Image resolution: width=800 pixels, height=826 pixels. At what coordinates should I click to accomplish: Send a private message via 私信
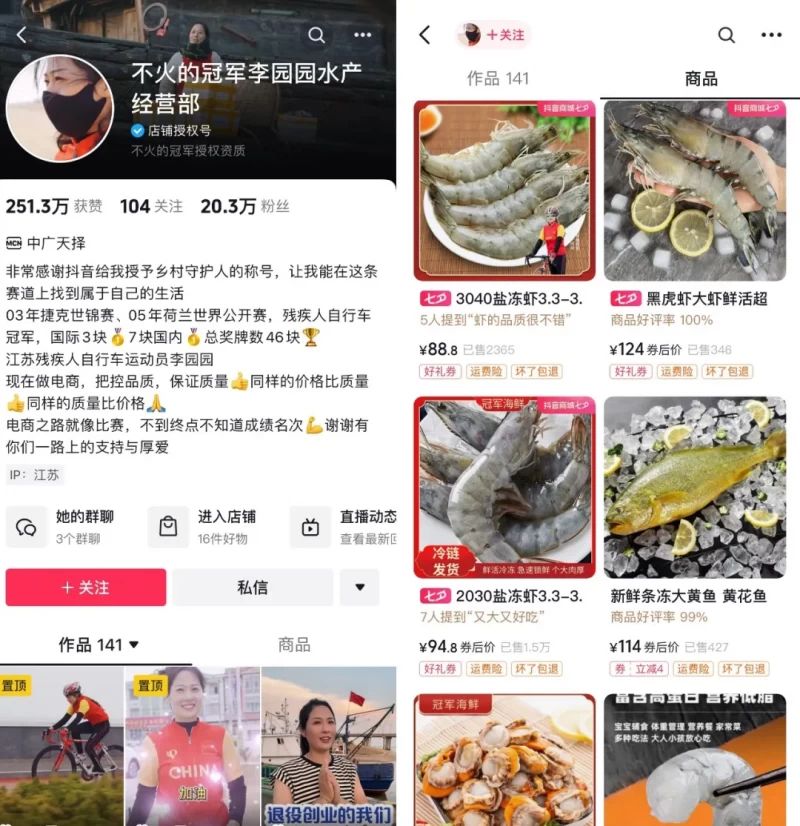252,587
